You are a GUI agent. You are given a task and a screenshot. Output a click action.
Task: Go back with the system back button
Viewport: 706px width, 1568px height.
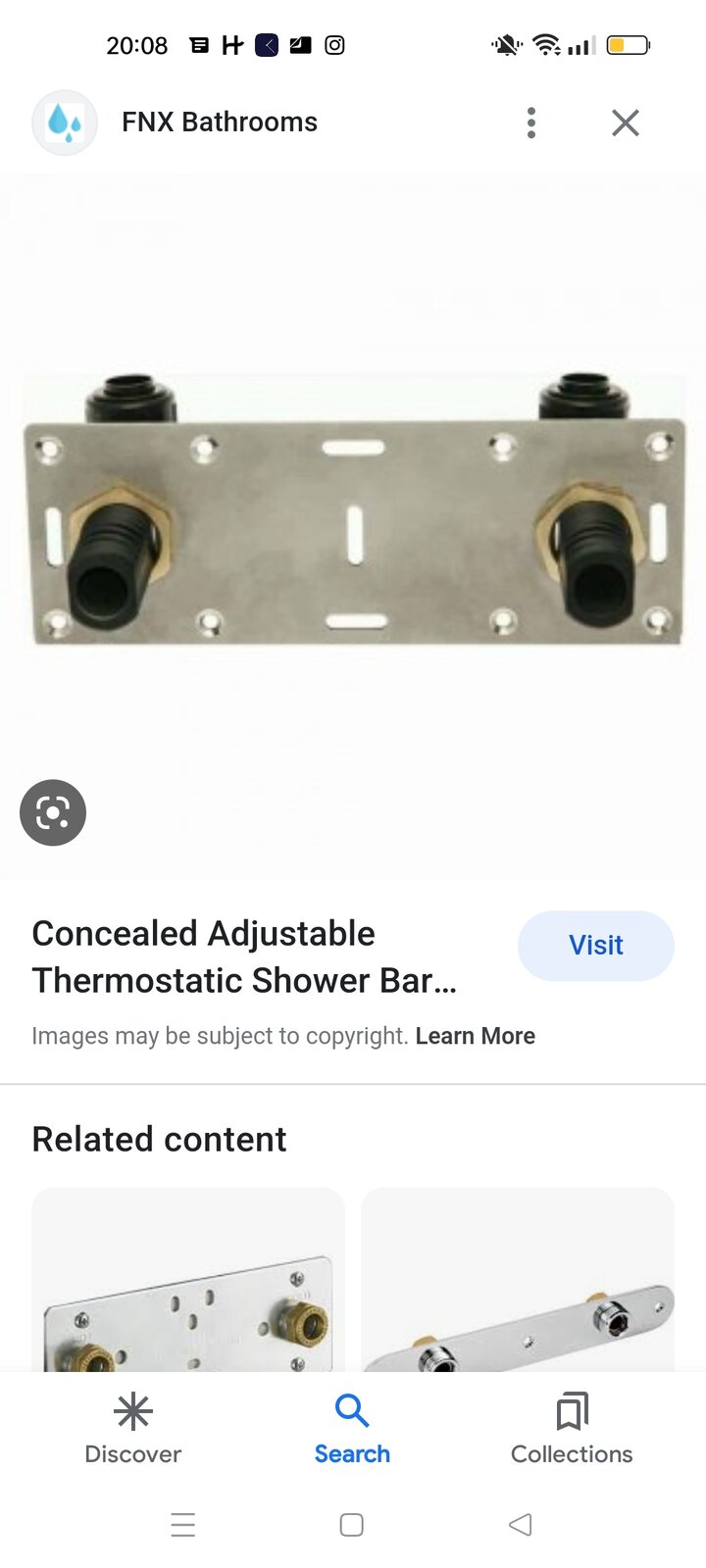pyautogui.click(x=521, y=1525)
